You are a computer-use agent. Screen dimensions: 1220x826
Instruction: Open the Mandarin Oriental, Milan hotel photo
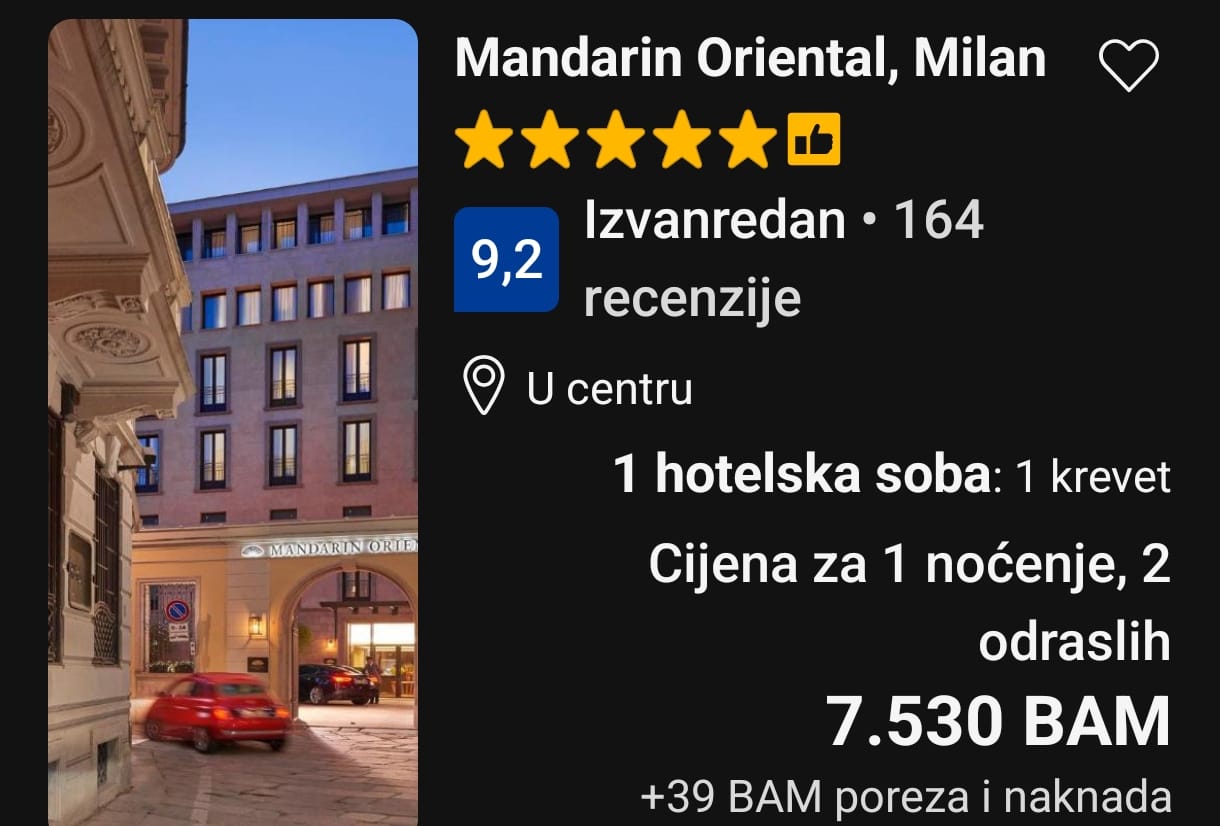coord(233,420)
